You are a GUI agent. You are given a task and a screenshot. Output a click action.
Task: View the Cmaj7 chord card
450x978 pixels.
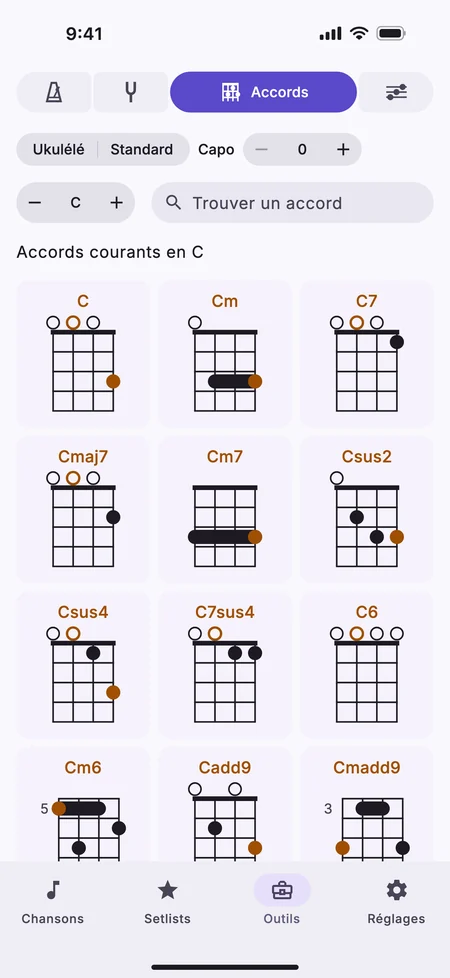click(83, 509)
